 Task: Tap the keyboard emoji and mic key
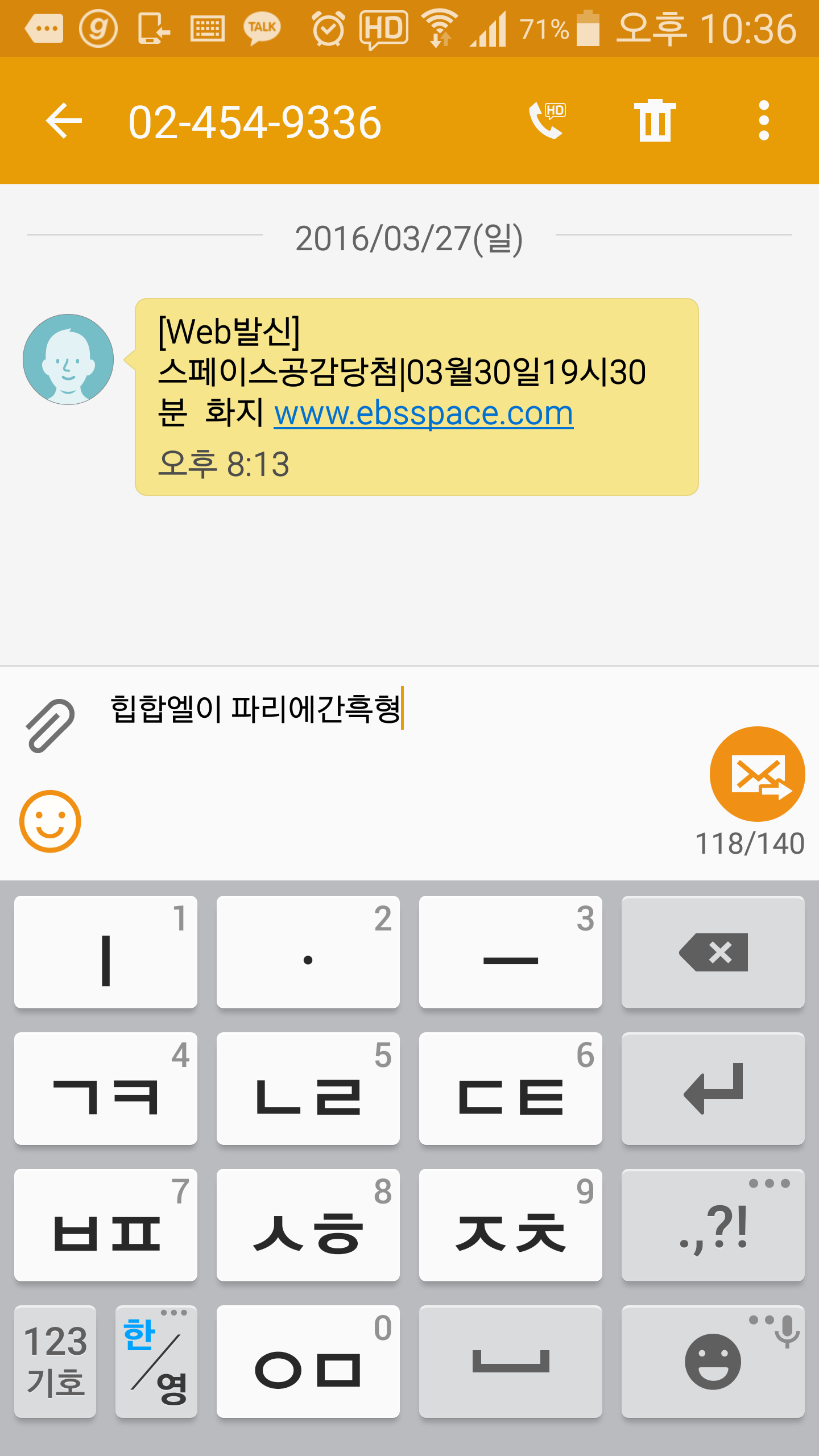click(713, 1362)
